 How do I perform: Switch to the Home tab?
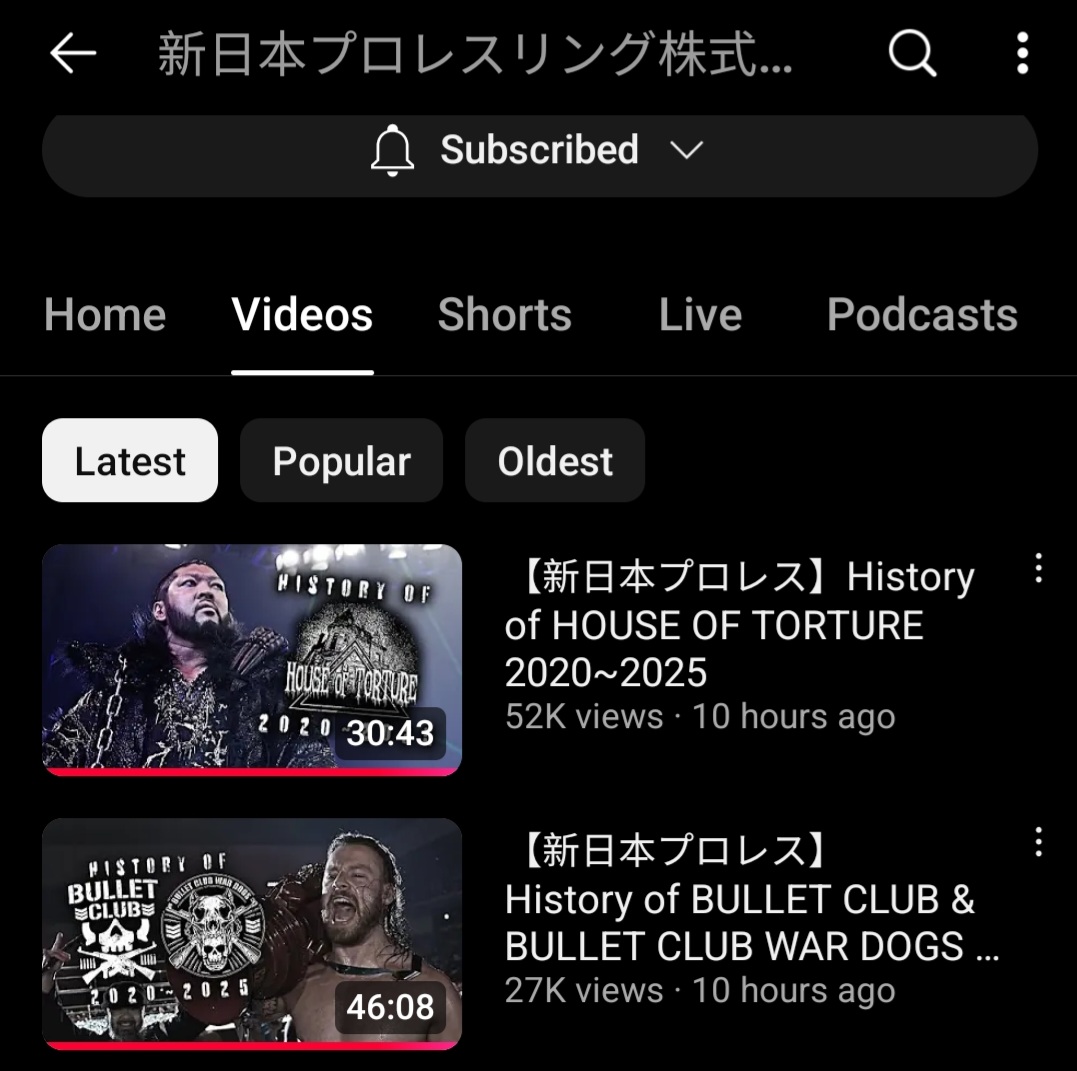tap(105, 315)
